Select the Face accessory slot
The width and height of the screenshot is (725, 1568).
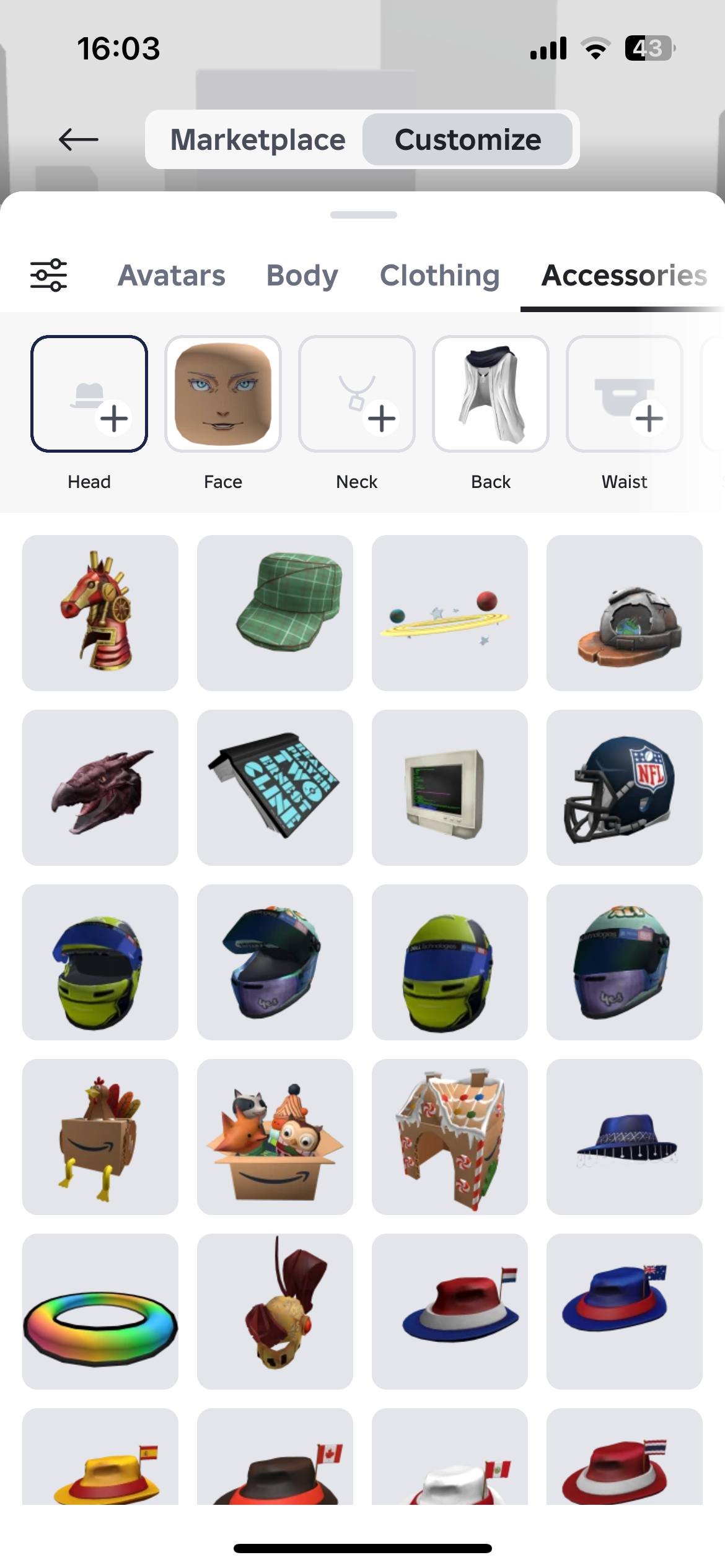coord(223,394)
